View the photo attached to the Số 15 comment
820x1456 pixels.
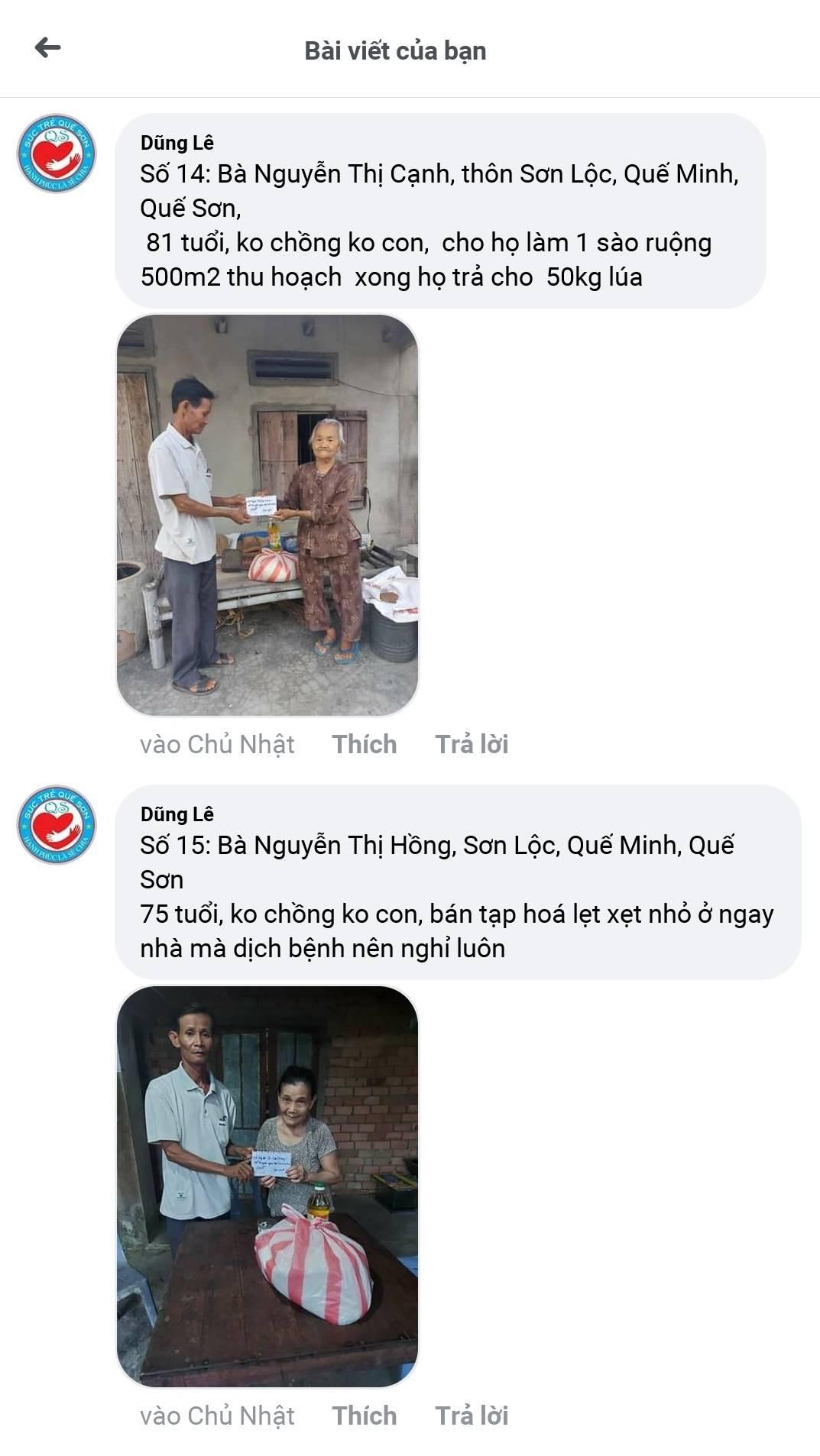tap(267, 1186)
